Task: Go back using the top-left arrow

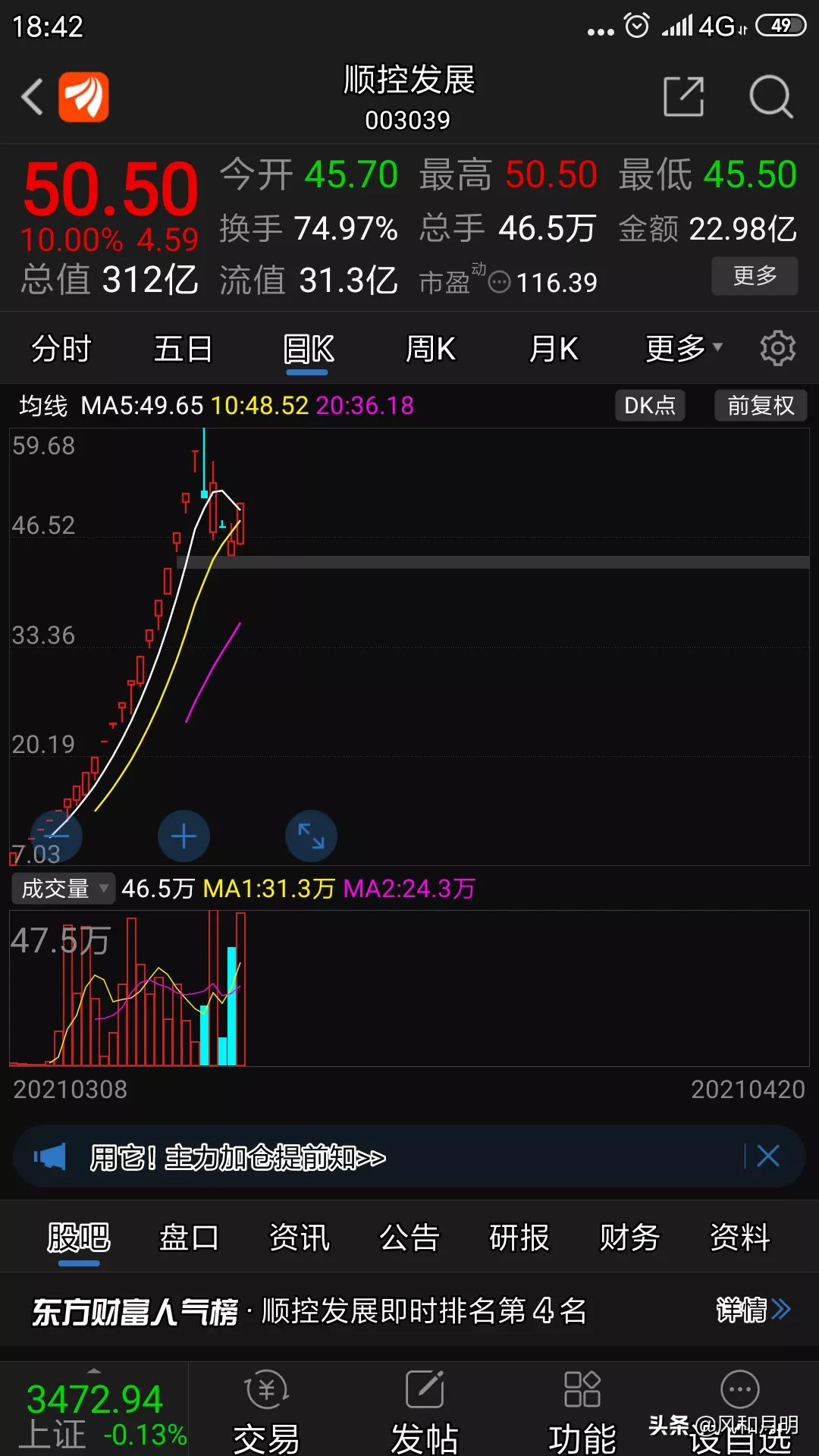Action: (32, 97)
